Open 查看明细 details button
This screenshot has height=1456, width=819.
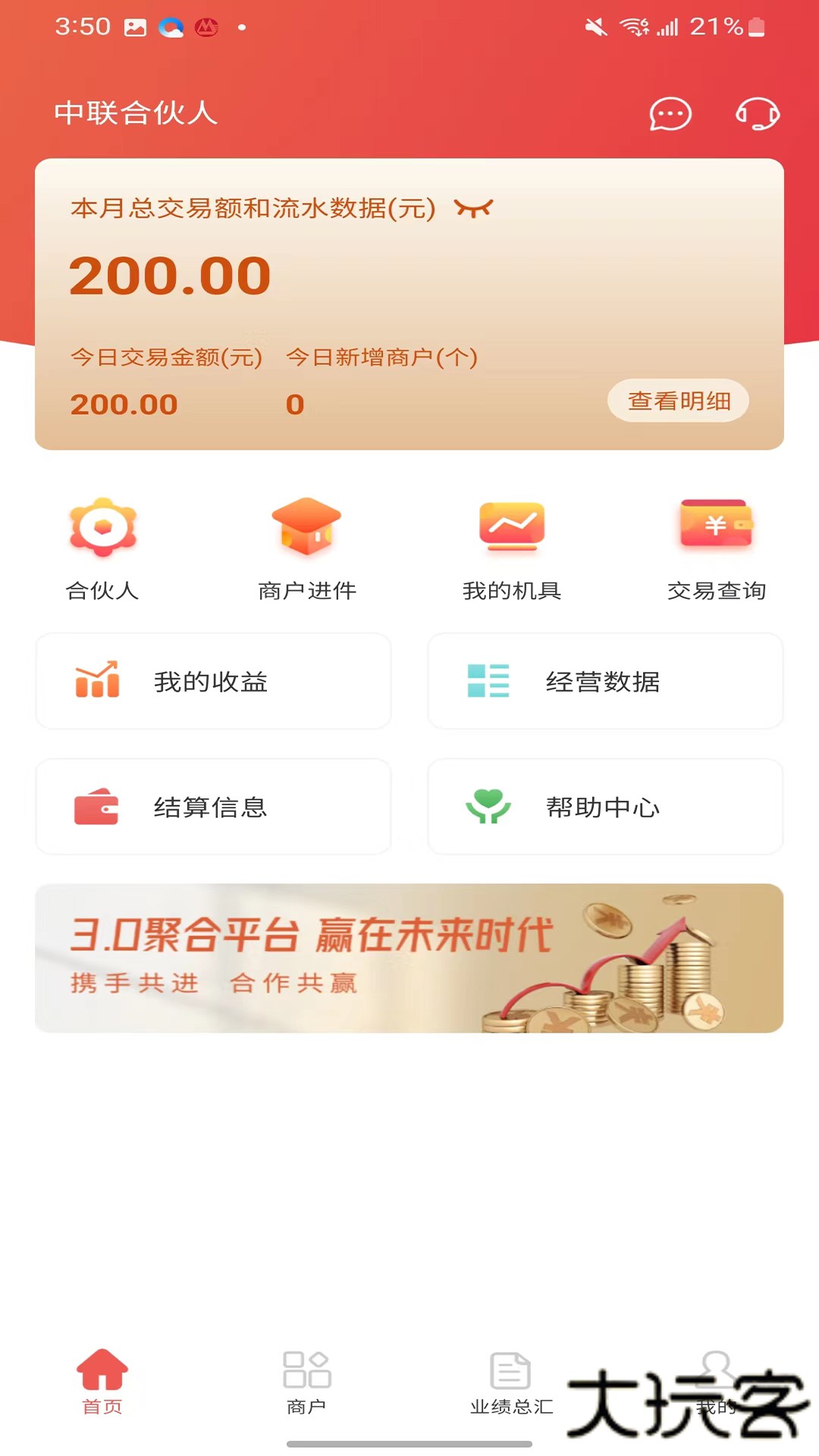(x=677, y=400)
